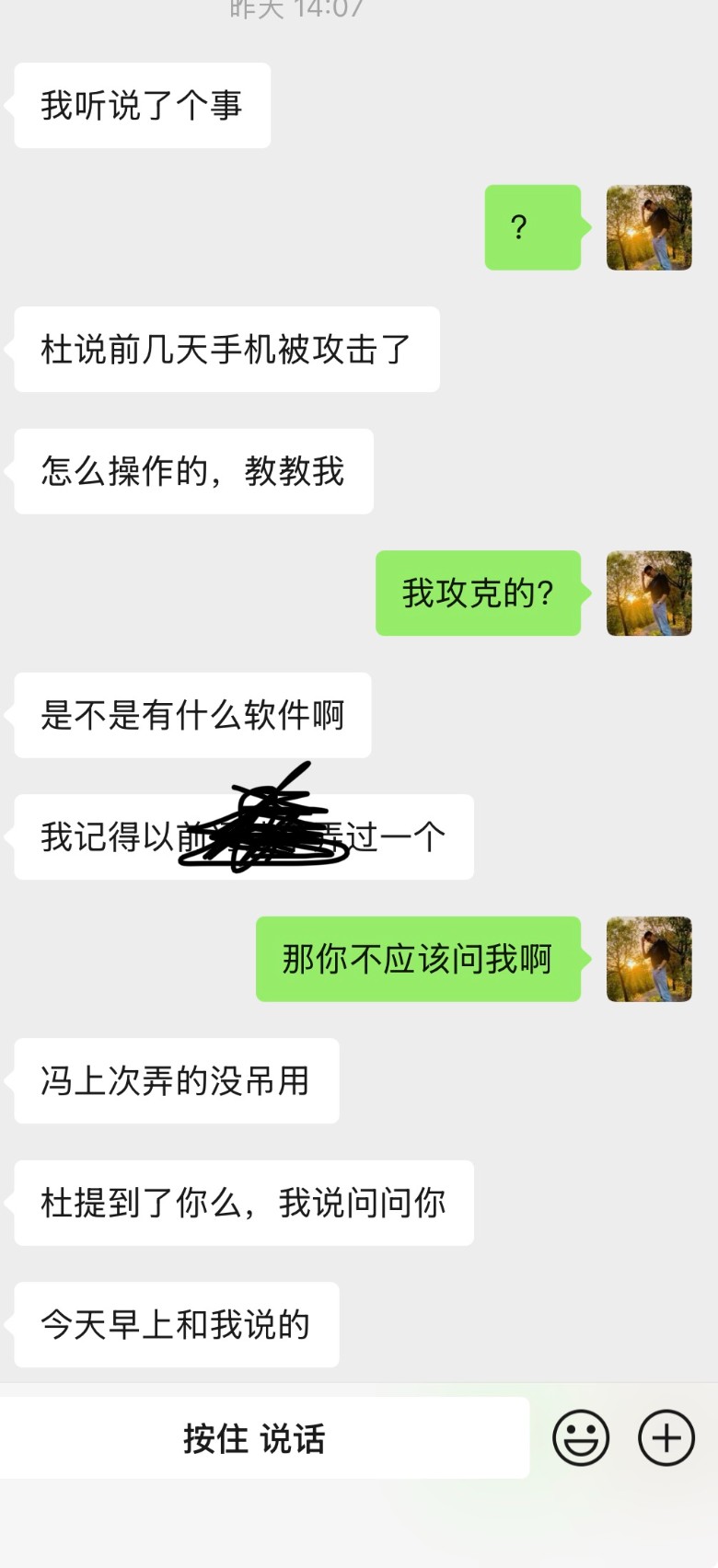
Task: Open avatar next to 那你不应该问我啊 message
Action: (x=649, y=959)
